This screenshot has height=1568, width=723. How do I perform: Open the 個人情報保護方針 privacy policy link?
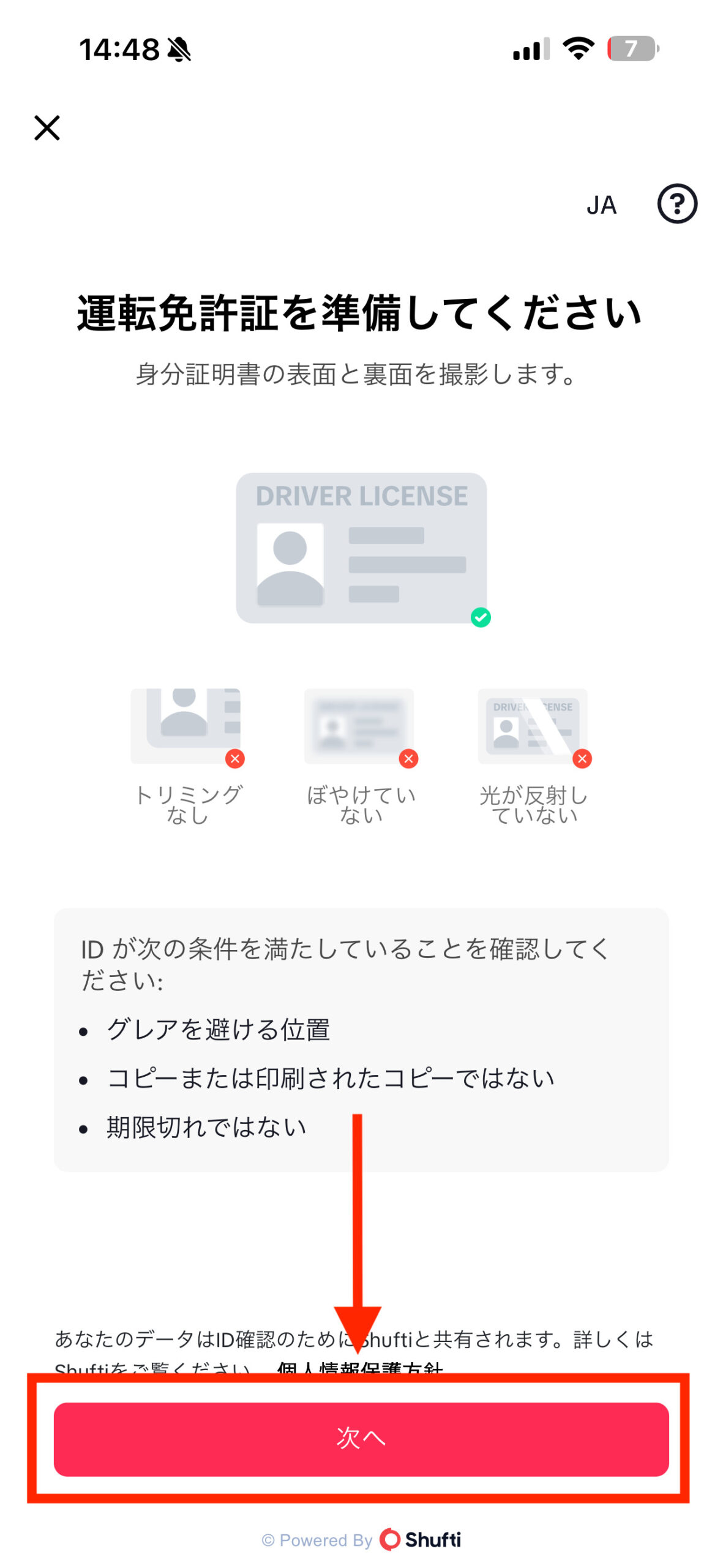tap(359, 1367)
